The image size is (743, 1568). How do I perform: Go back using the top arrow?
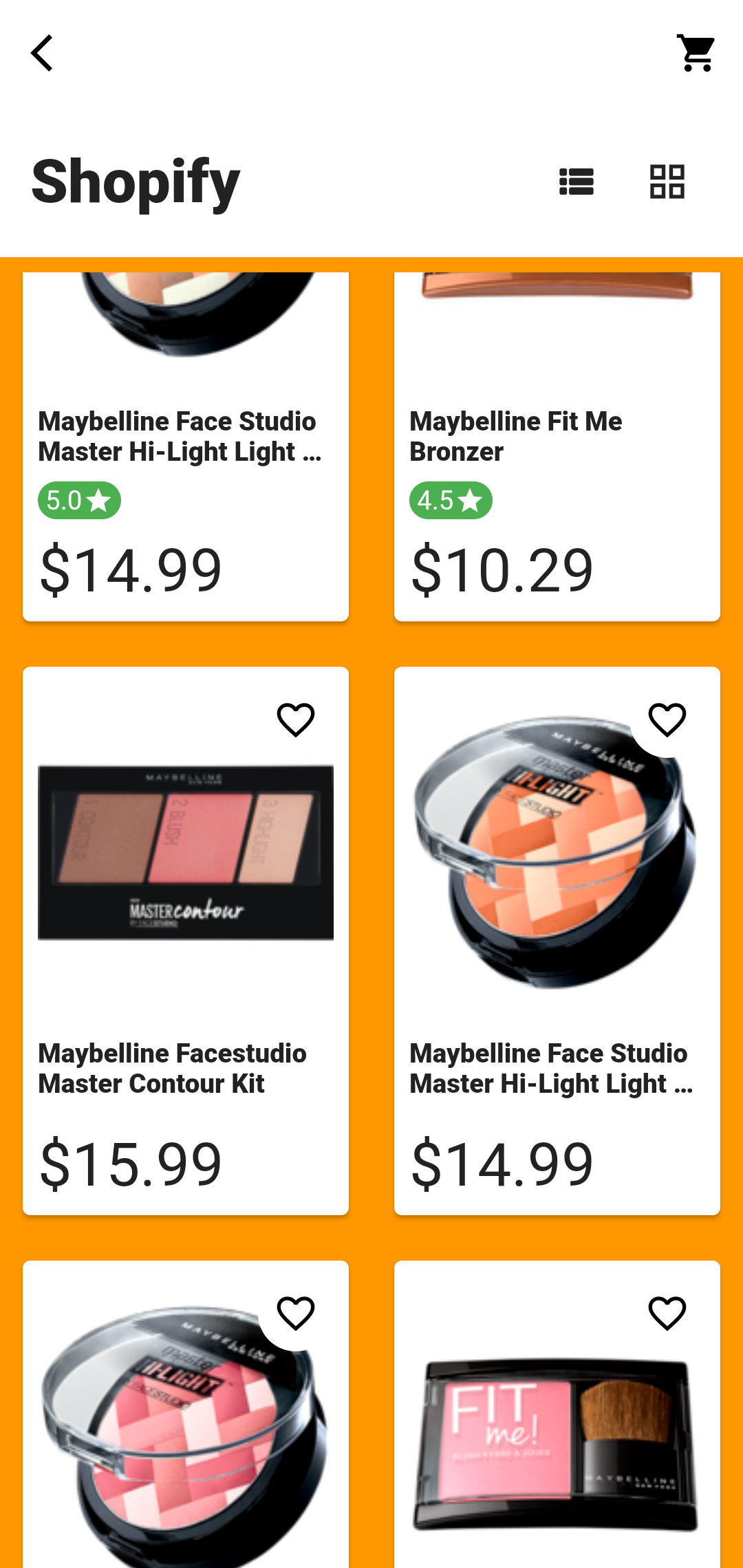(x=42, y=54)
